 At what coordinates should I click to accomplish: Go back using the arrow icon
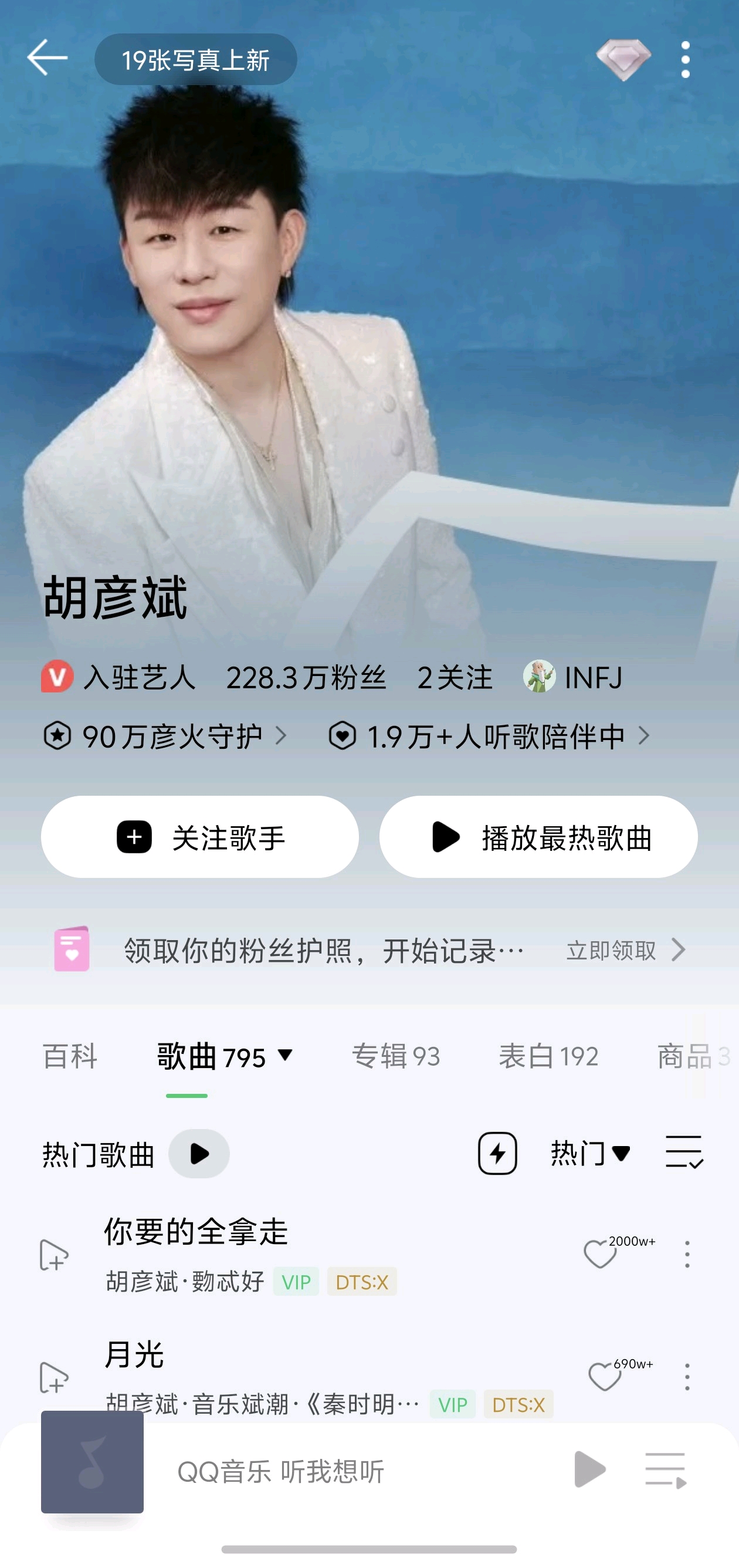point(47,58)
